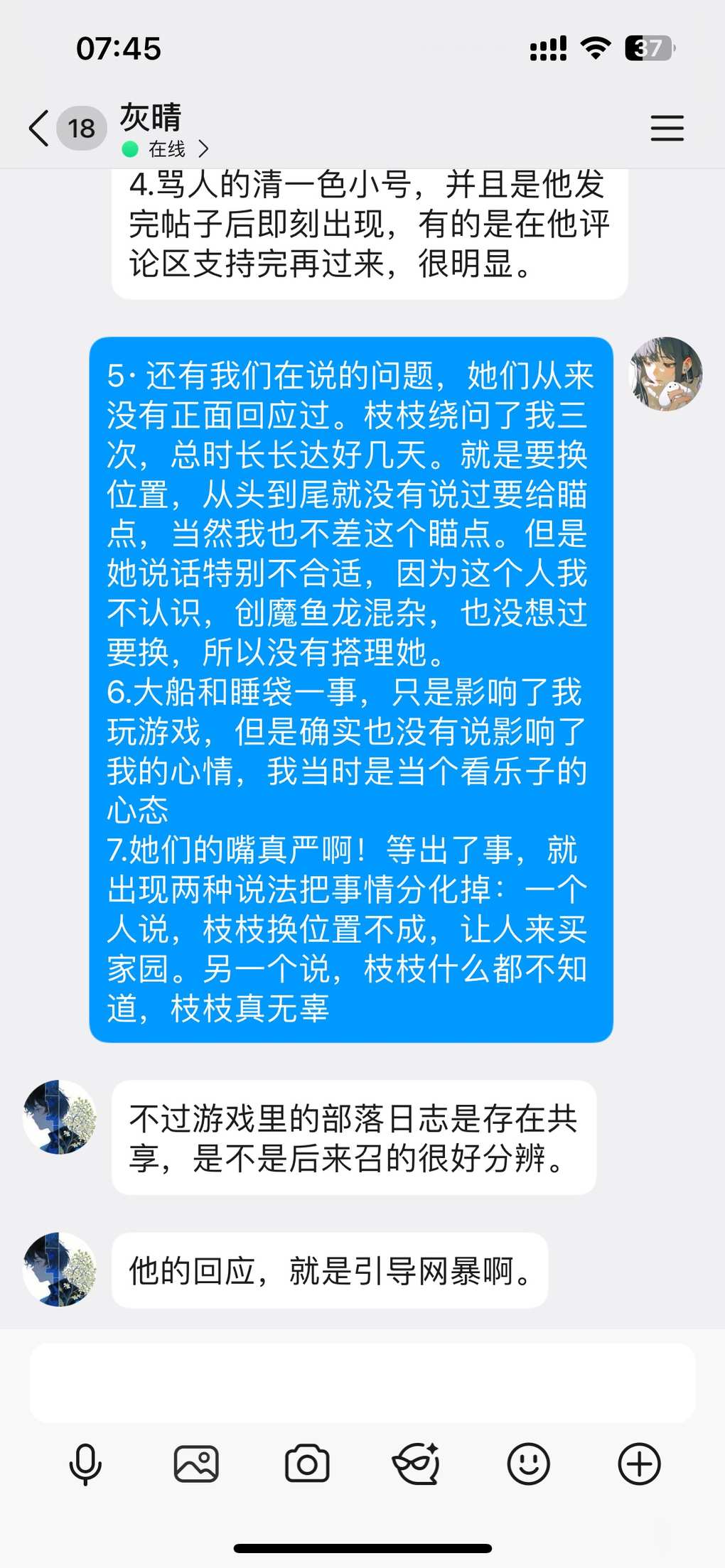Open 灰晴's avatar beside the 引导网暴 message
The height and width of the screenshot is (1568, 725).
[x=60, y=1269]
